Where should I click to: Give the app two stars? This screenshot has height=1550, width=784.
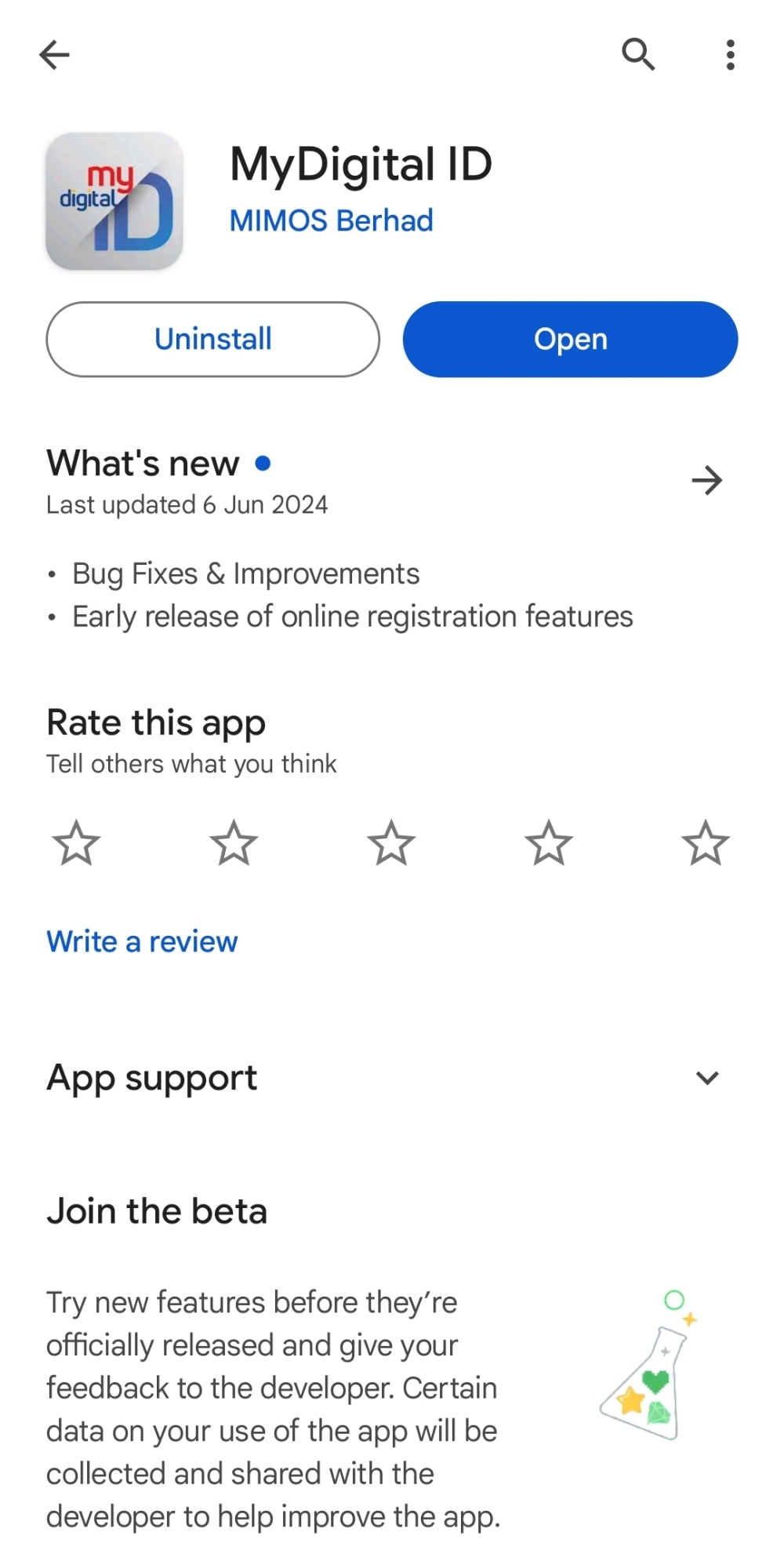pyautogui.click(x=234, y=843)
